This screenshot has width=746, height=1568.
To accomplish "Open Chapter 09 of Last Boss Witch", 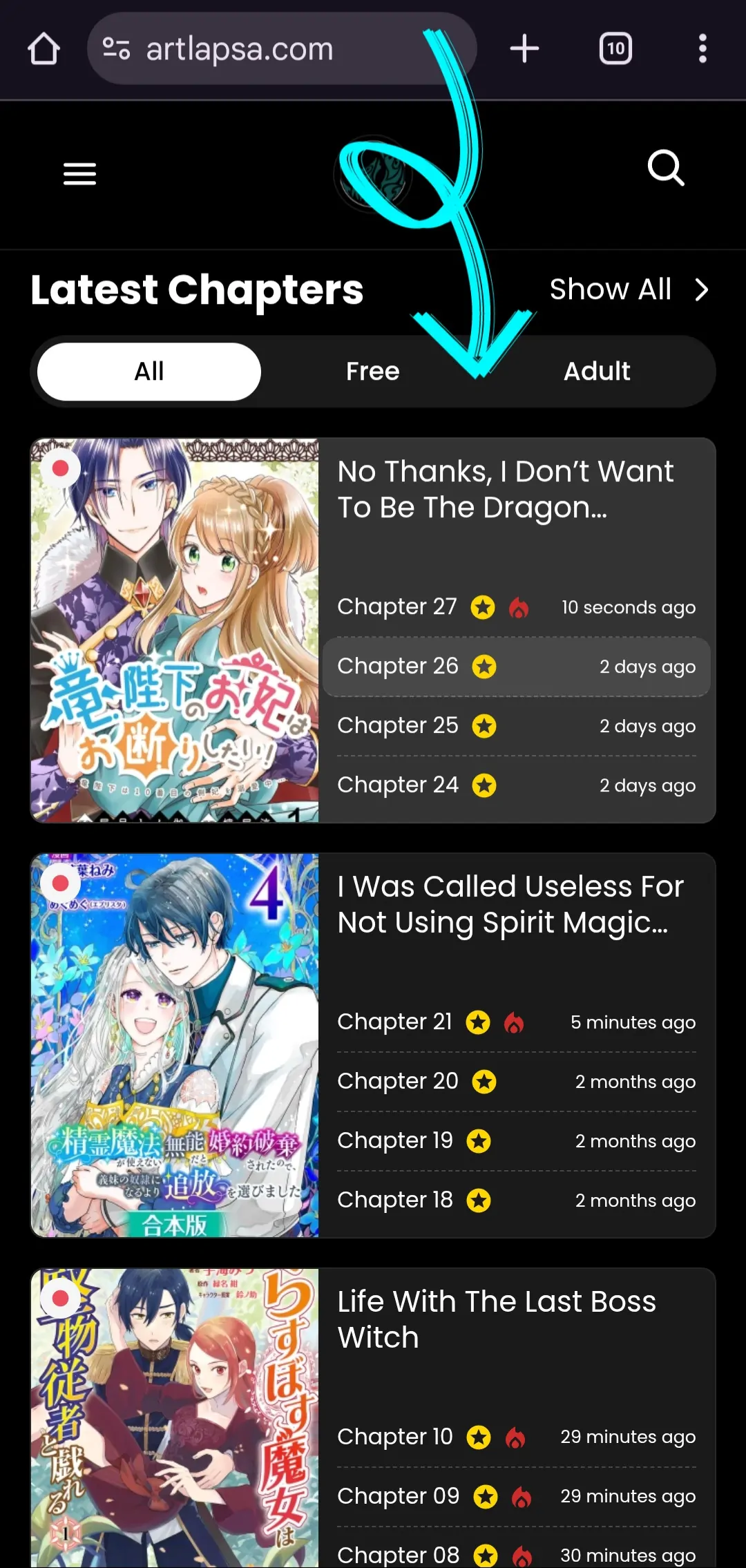I will click(x=398, y=1496).
